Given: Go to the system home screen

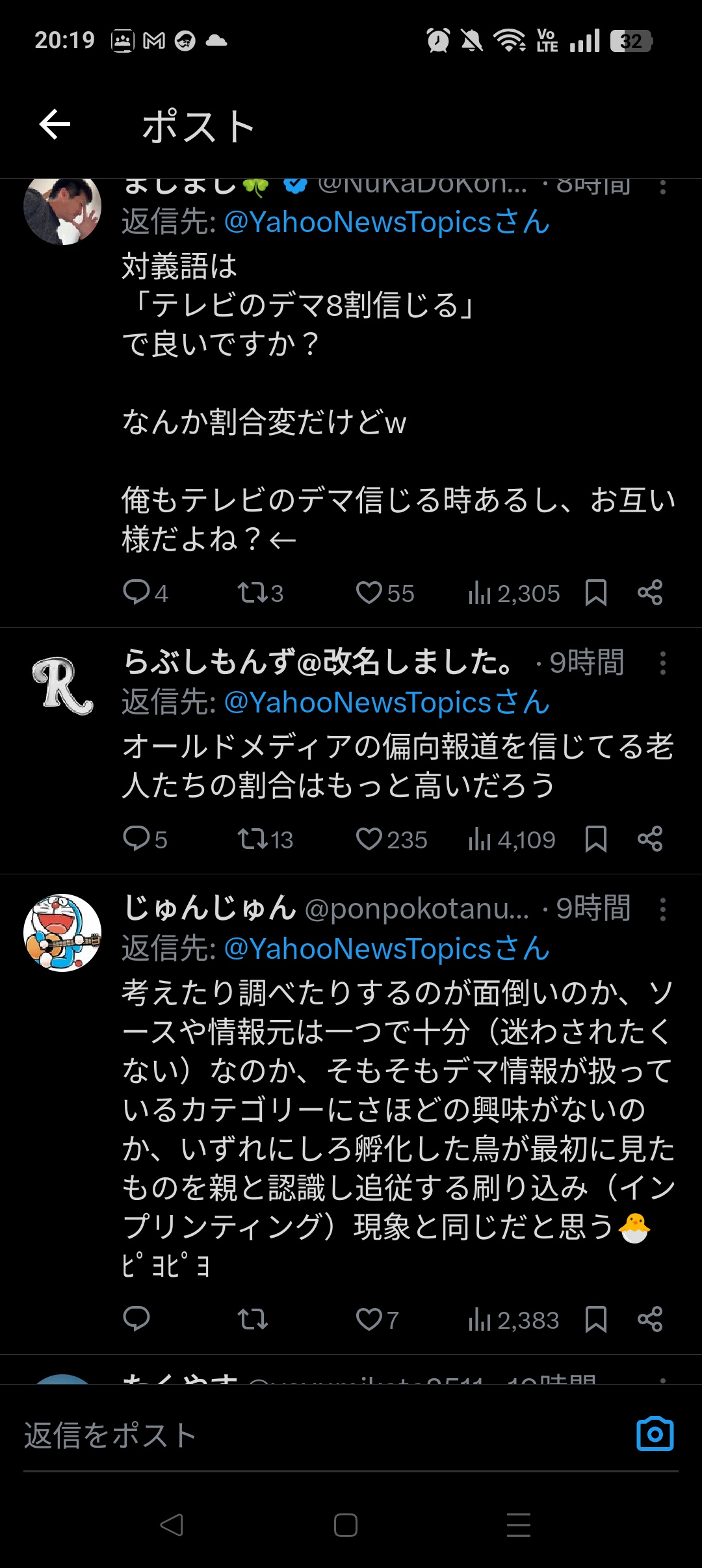Looking at the screenshot, I should pyautogui.click(x=346, y=1525).
